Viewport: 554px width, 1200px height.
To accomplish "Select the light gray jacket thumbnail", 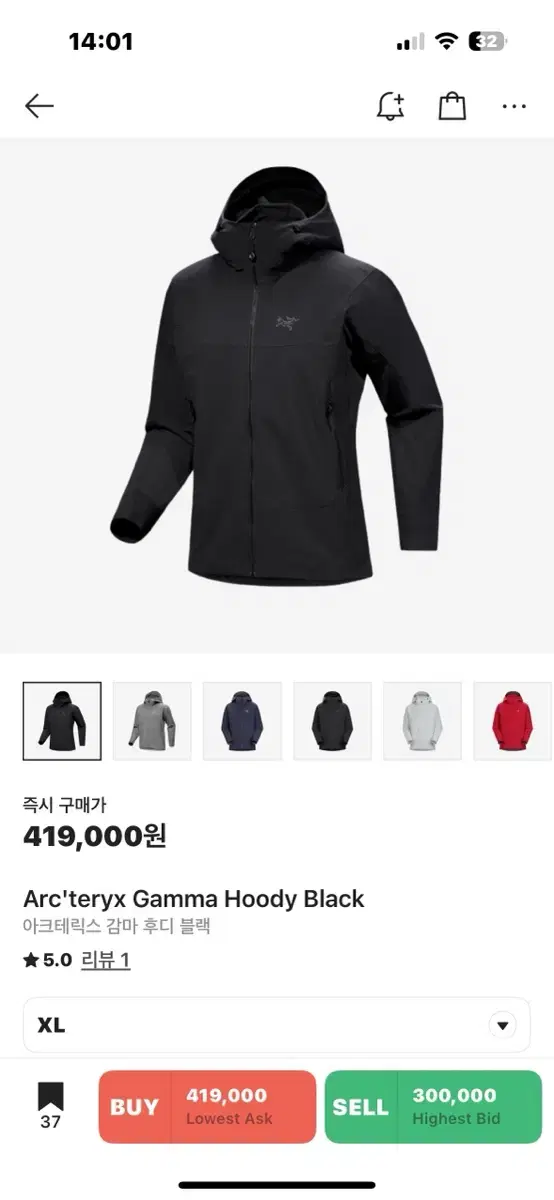I will [x=422, y=721].
